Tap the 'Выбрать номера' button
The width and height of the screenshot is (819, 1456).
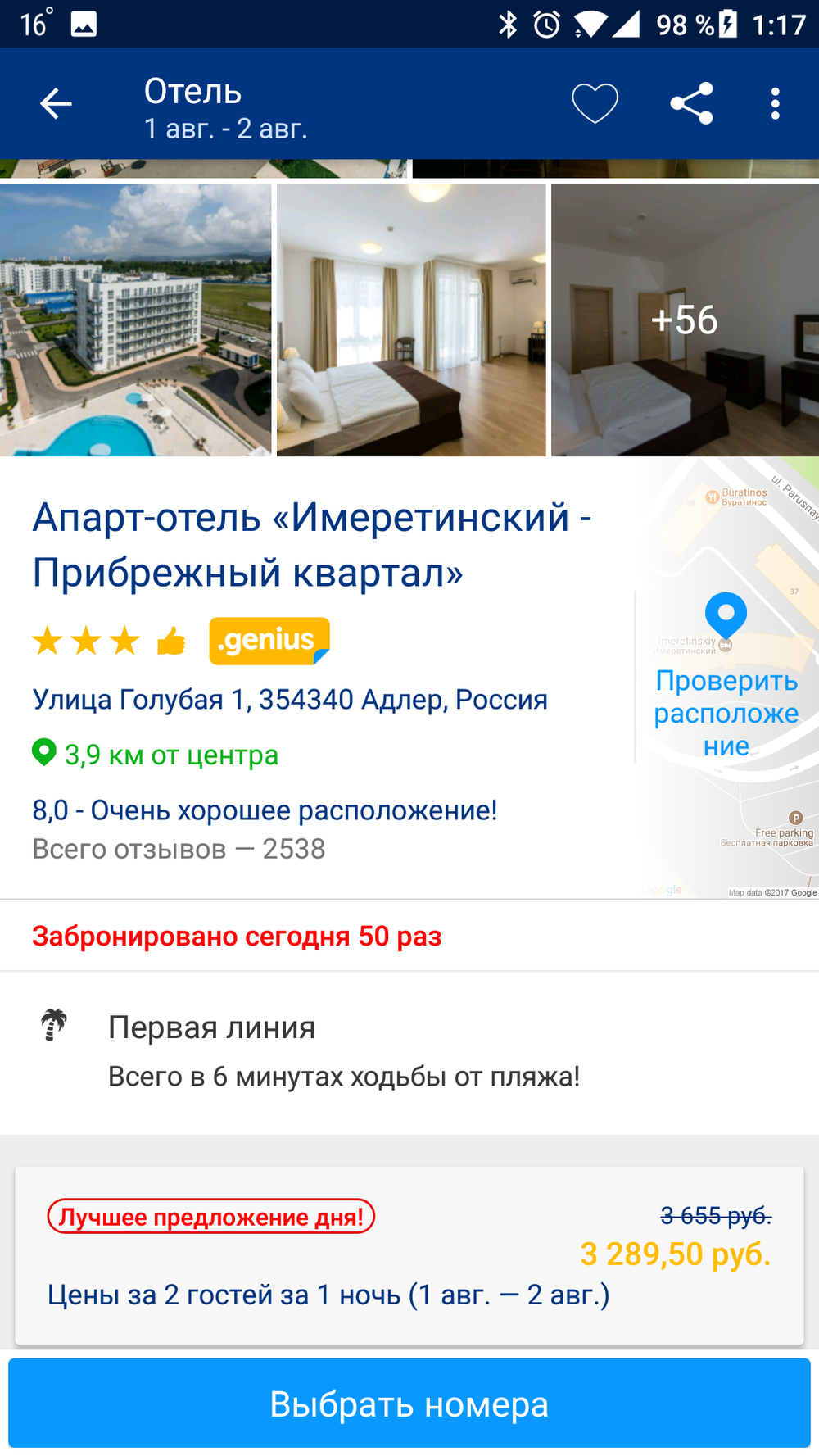409,1404
